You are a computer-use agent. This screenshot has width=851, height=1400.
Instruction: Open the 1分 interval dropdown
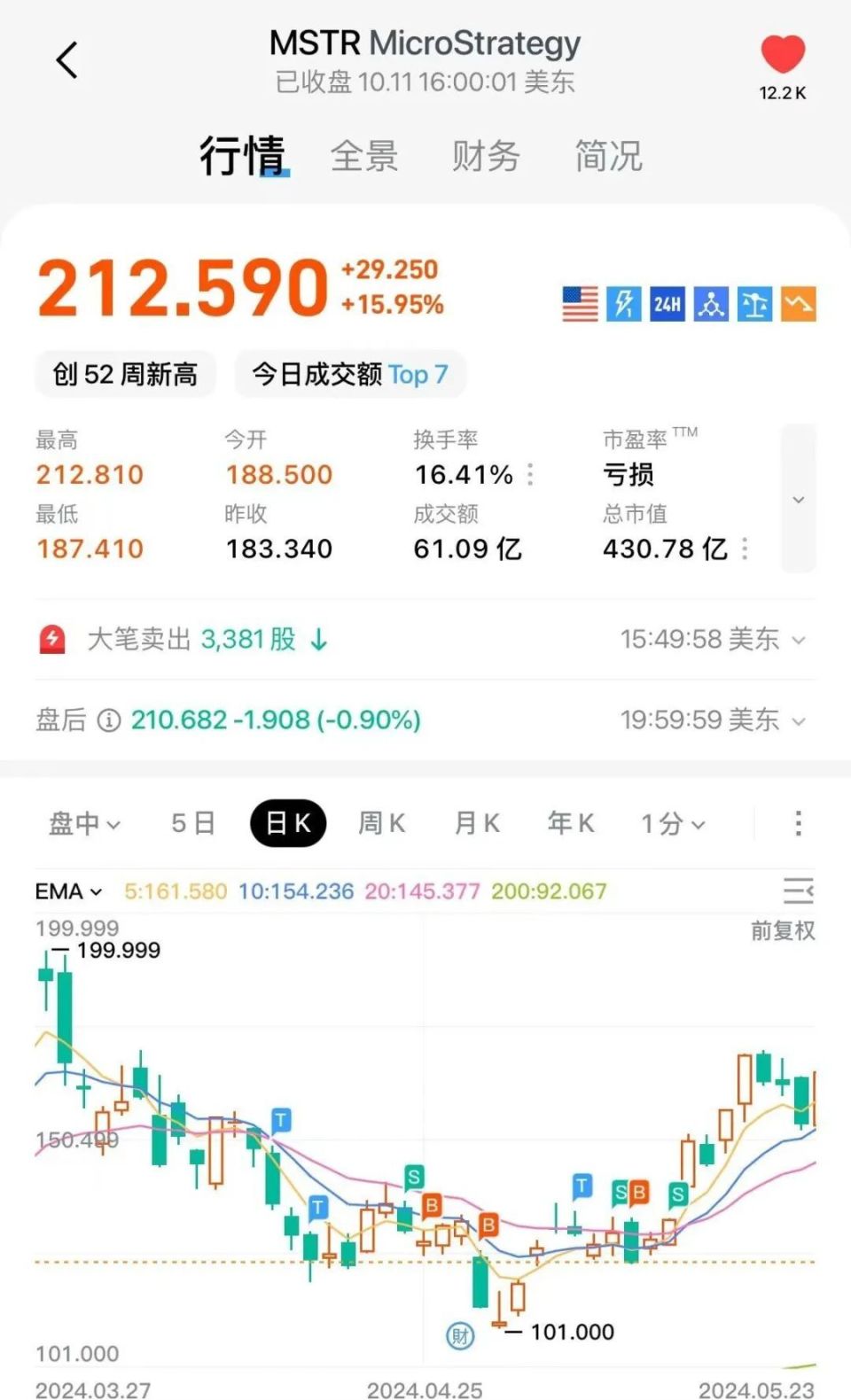click(x=672, y=824)
